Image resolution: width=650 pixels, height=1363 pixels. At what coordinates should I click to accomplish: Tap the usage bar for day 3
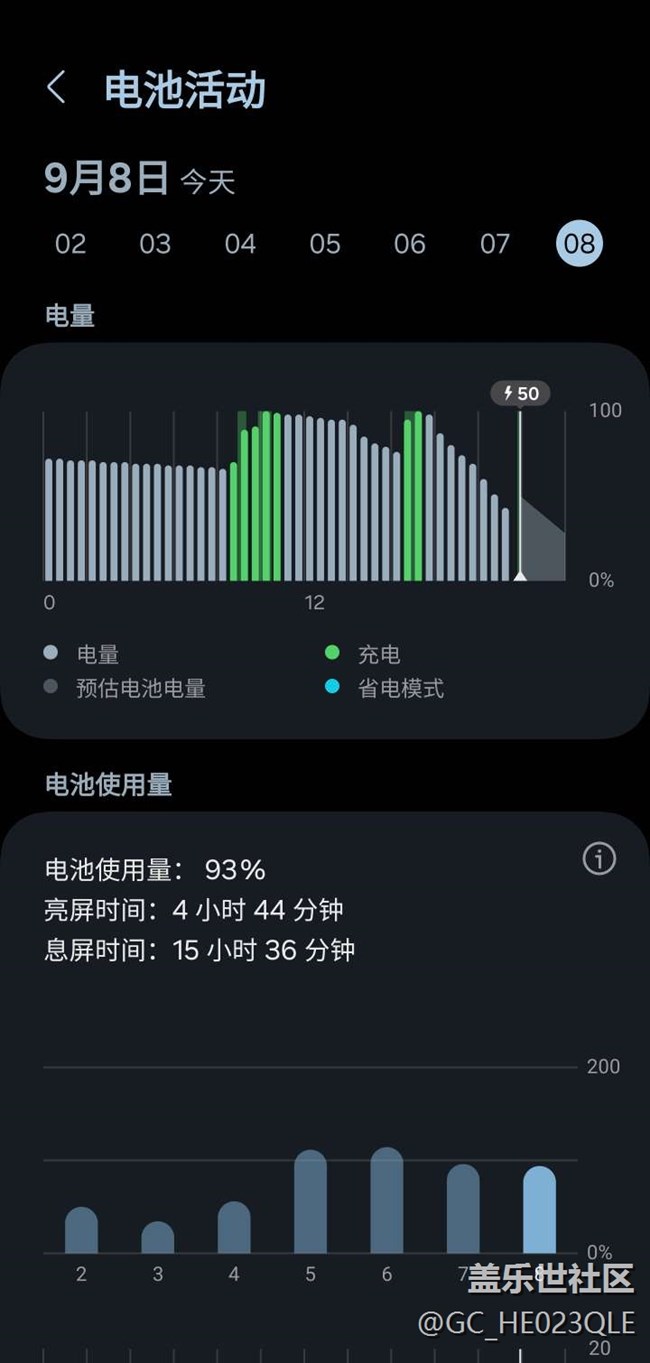[158, 1237]
